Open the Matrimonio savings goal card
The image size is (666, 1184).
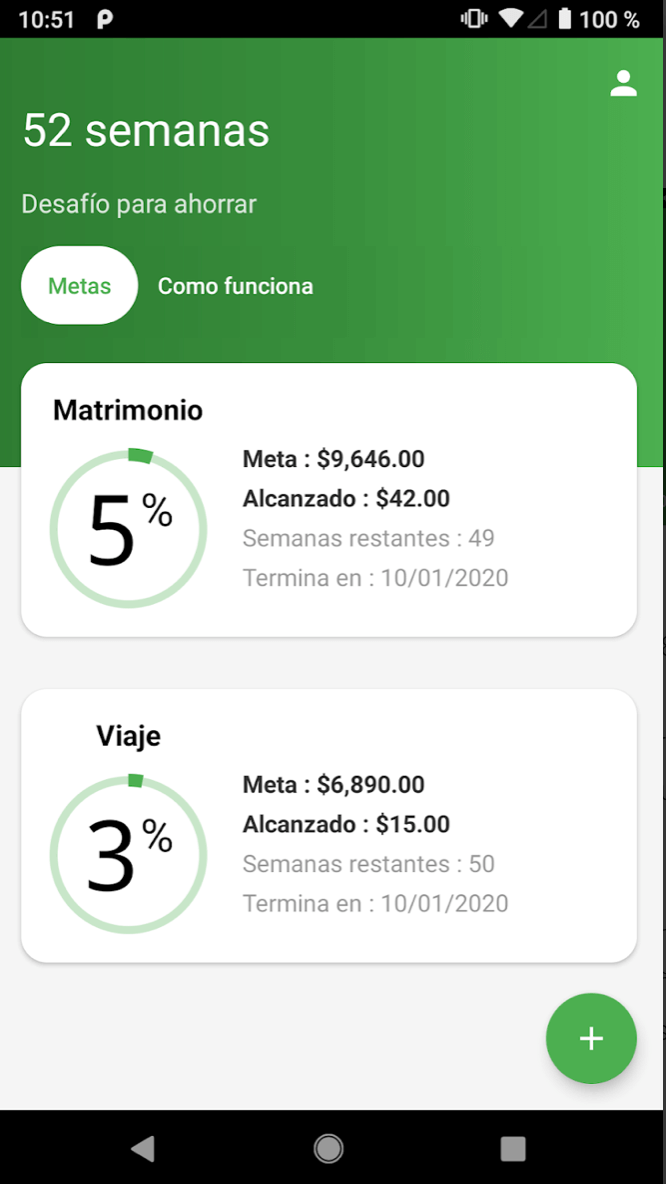pos(328,500)
